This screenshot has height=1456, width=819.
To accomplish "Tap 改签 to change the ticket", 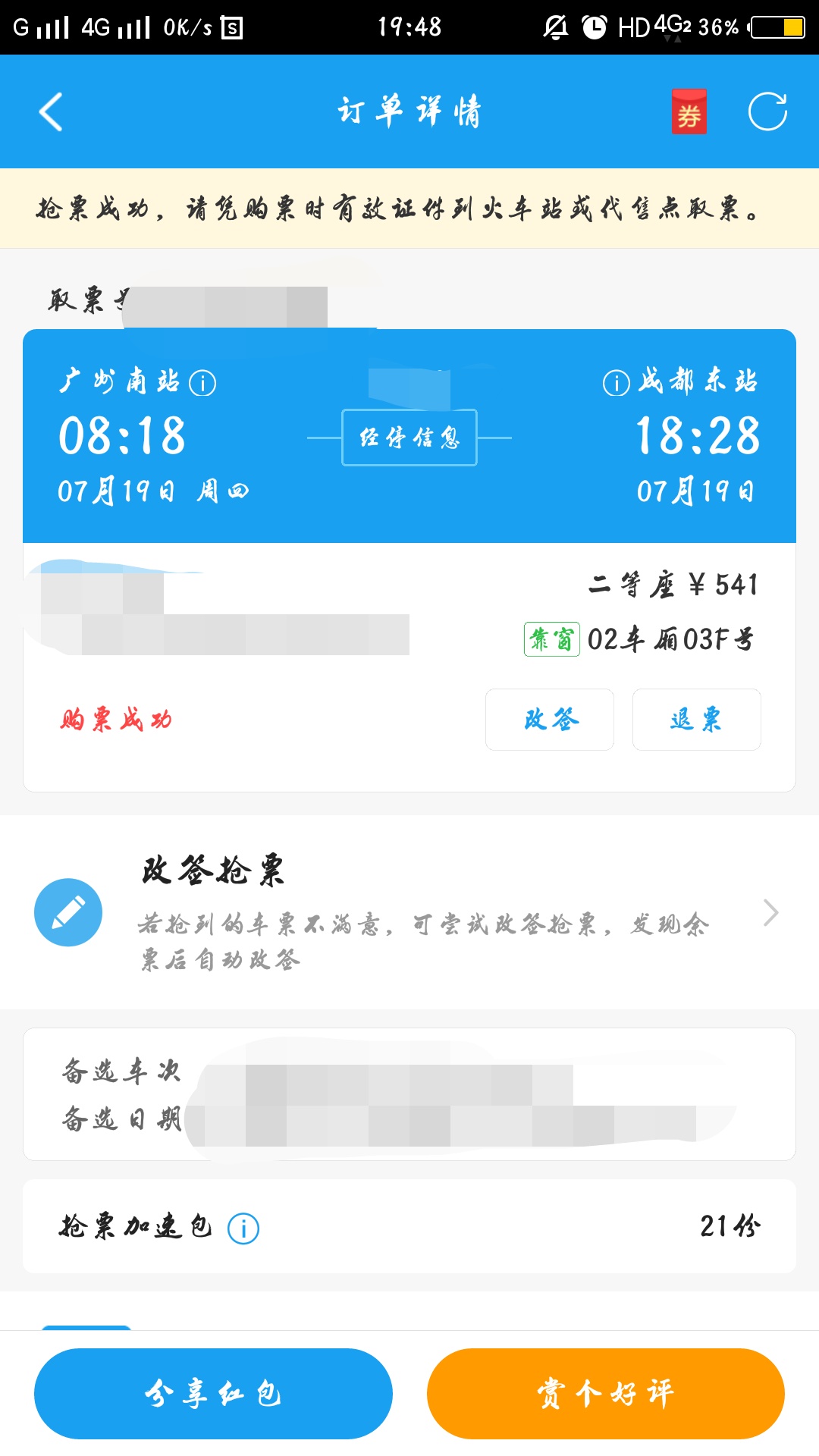I will coord(550,720).
